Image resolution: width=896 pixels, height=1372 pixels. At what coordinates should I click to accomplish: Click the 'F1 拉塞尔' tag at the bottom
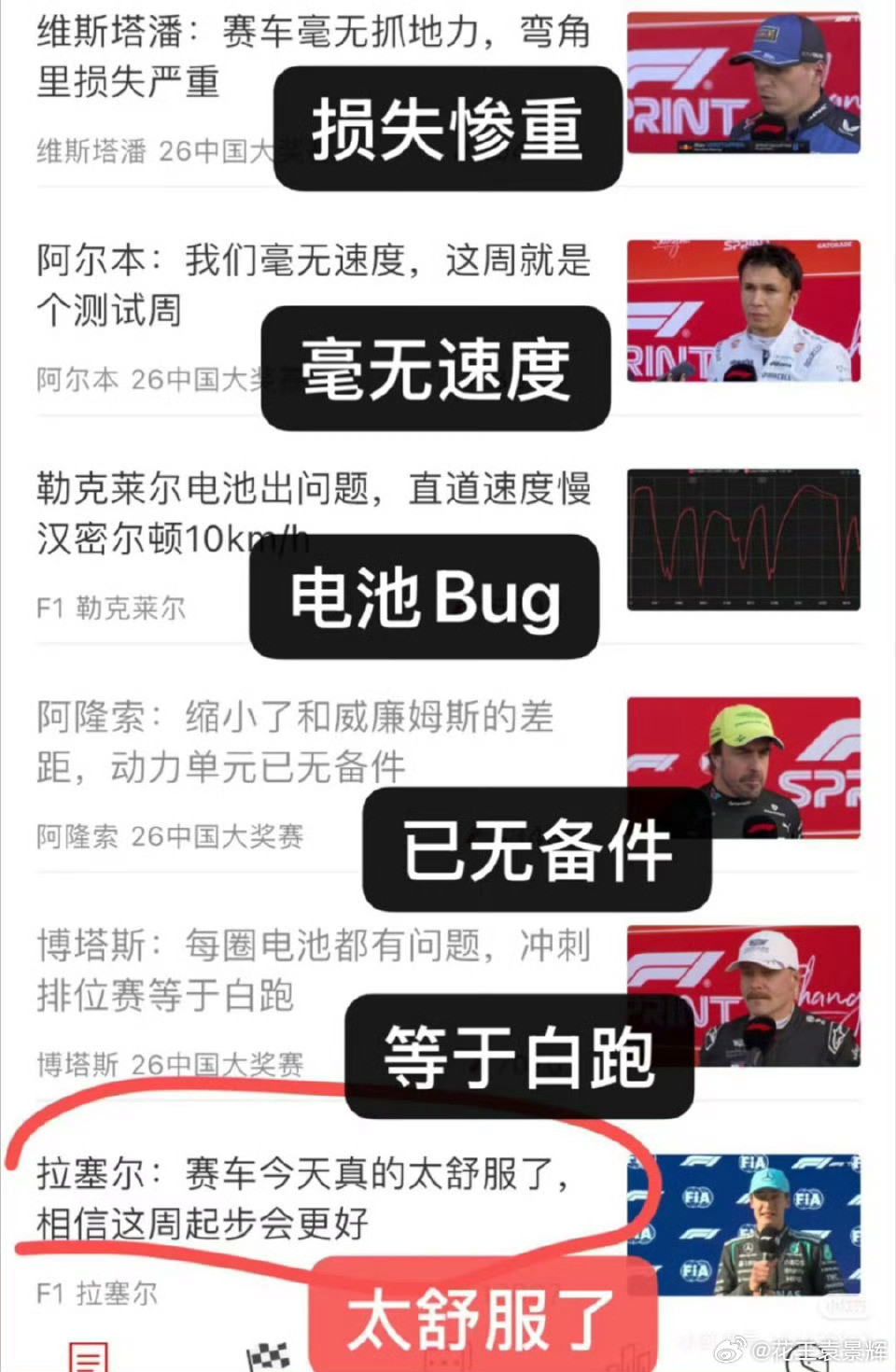click(x=98, y=1293)
